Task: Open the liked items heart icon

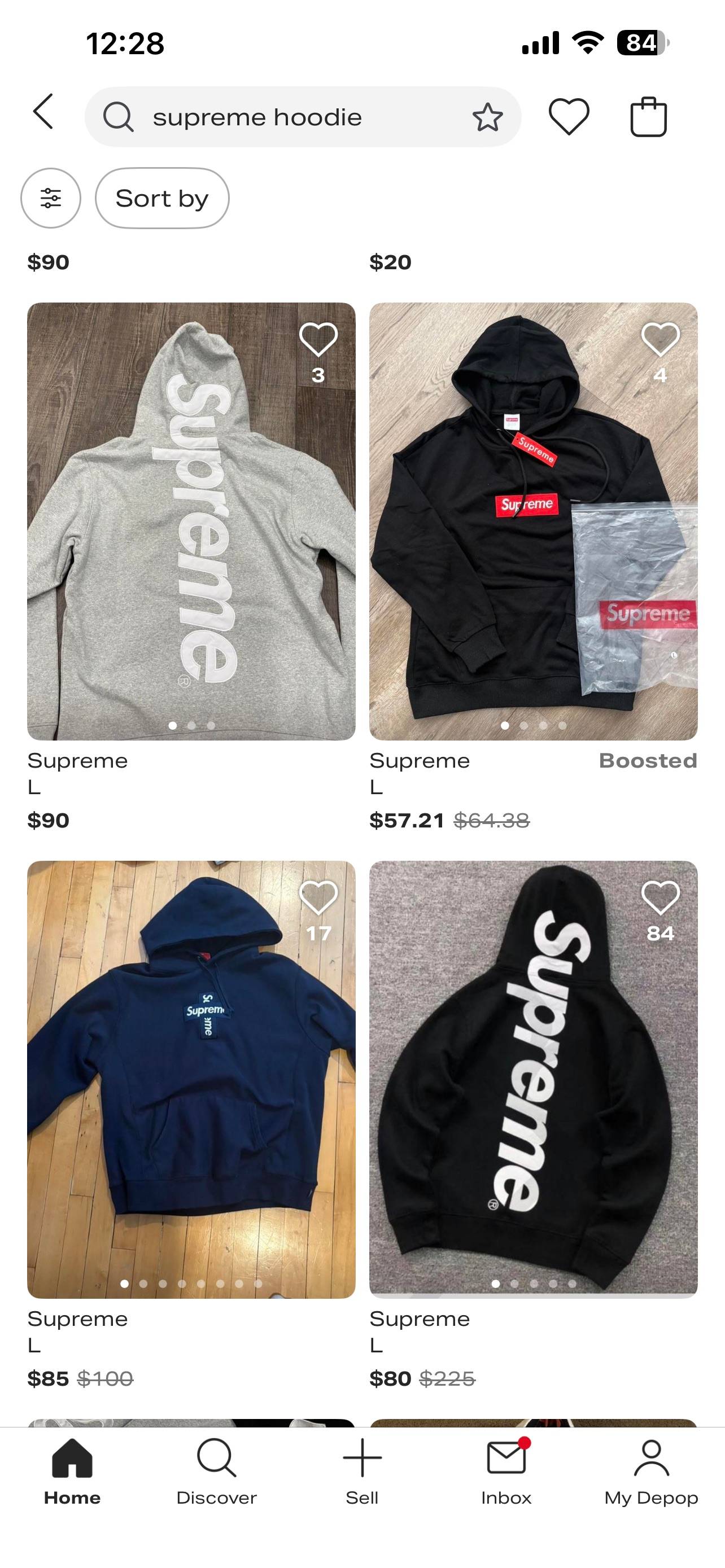Action: click(569, 117)
